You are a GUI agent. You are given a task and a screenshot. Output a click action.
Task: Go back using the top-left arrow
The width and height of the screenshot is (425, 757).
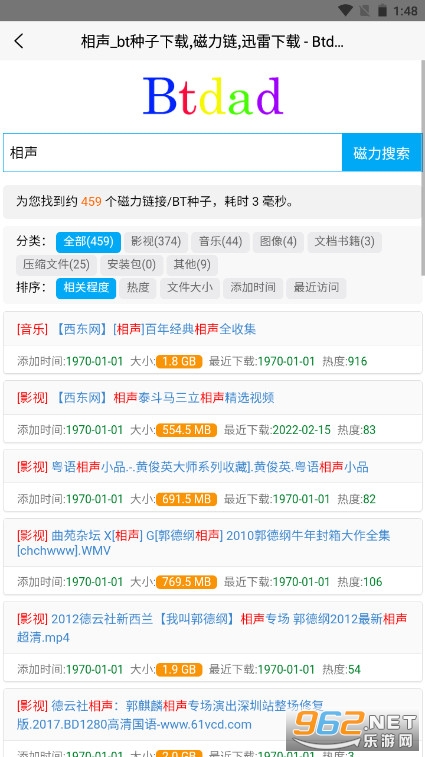point(19,42)
